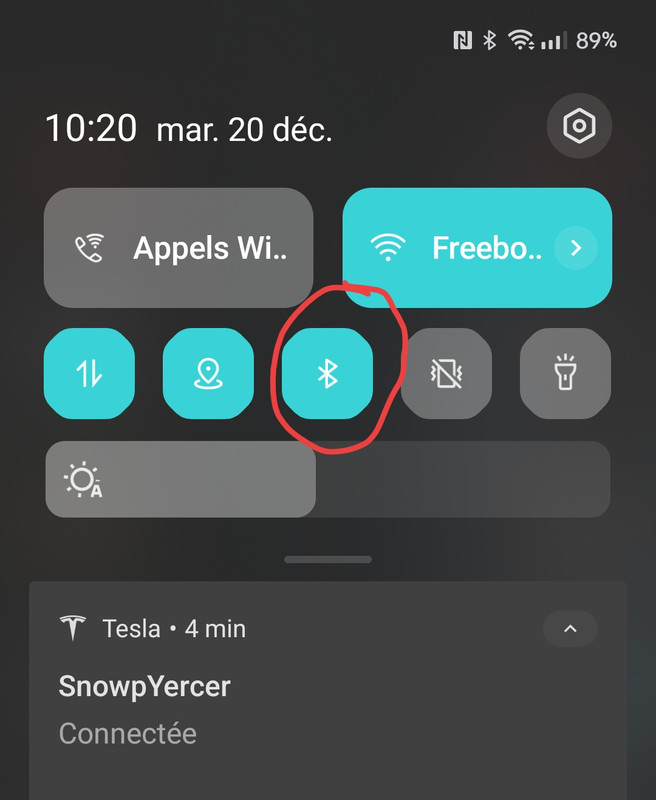This screenshot has width=656, height=800.
Task: Turn off Bluetooth tile
Action: click(327, 374)
